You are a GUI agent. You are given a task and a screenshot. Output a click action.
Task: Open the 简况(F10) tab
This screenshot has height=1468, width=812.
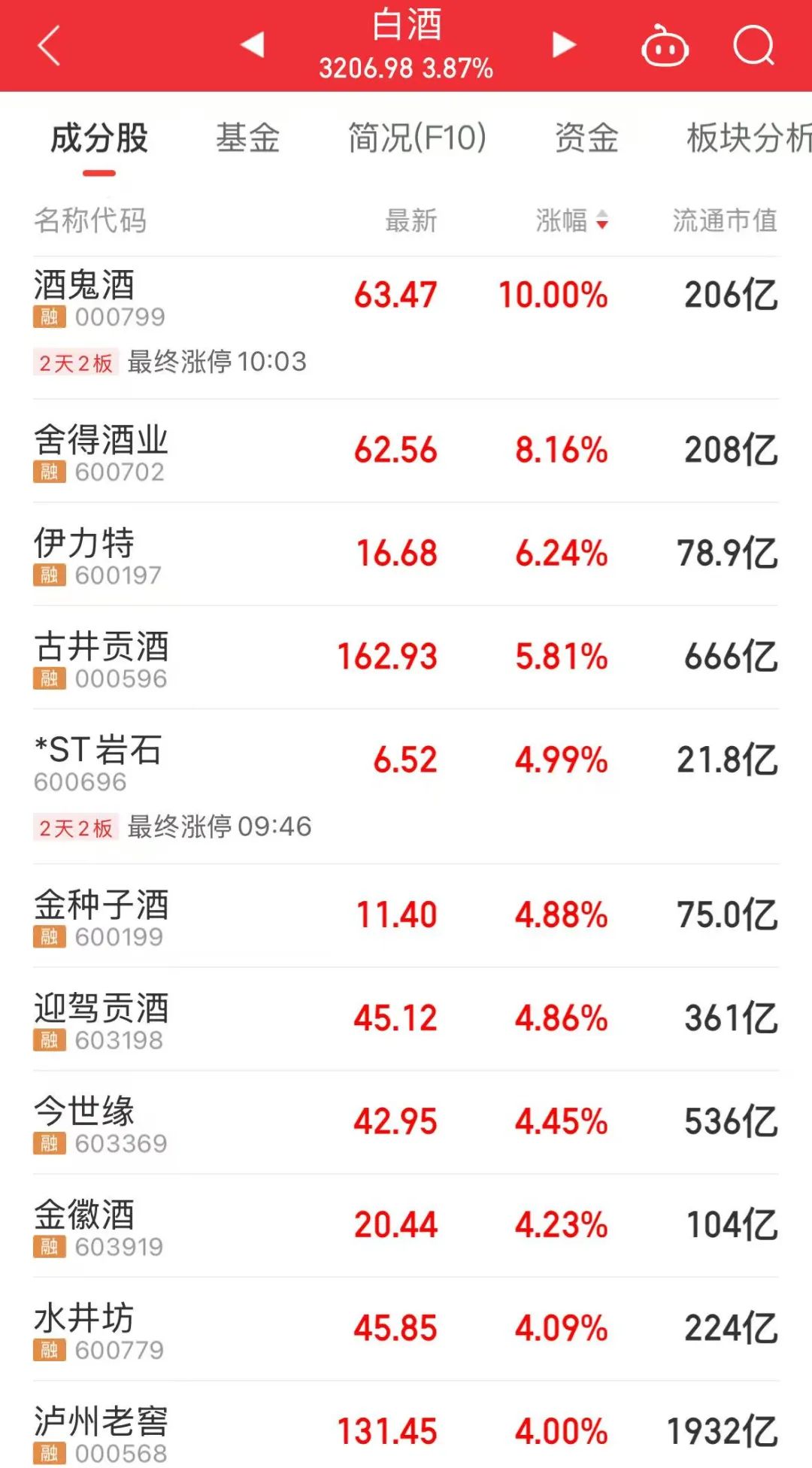[417, 138]
